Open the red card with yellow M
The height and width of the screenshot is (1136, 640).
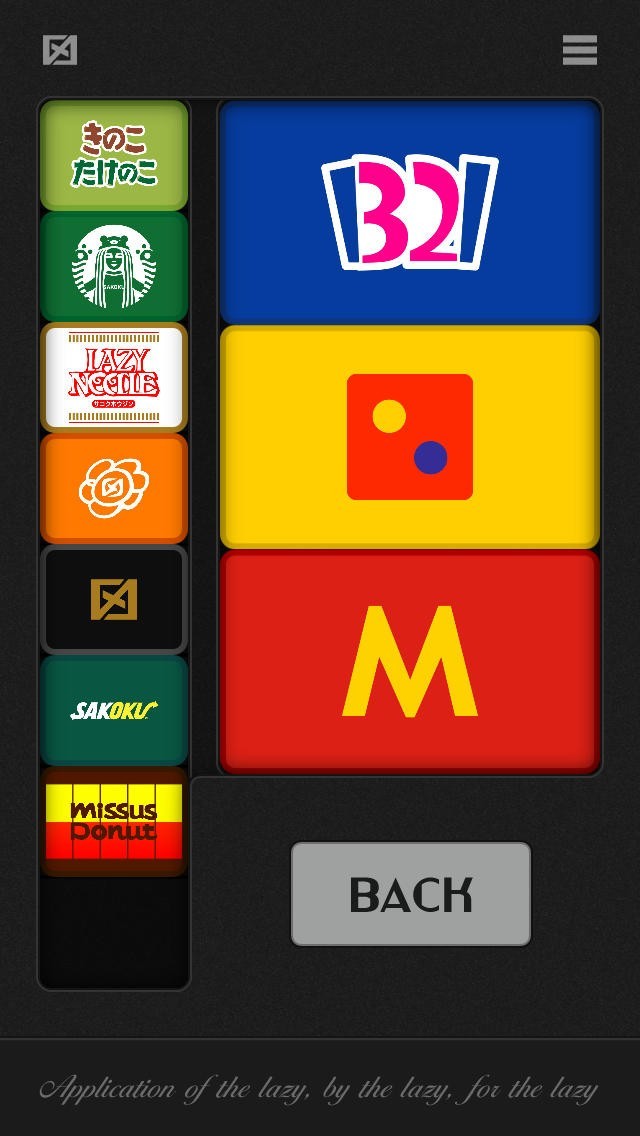coord(410,661)
